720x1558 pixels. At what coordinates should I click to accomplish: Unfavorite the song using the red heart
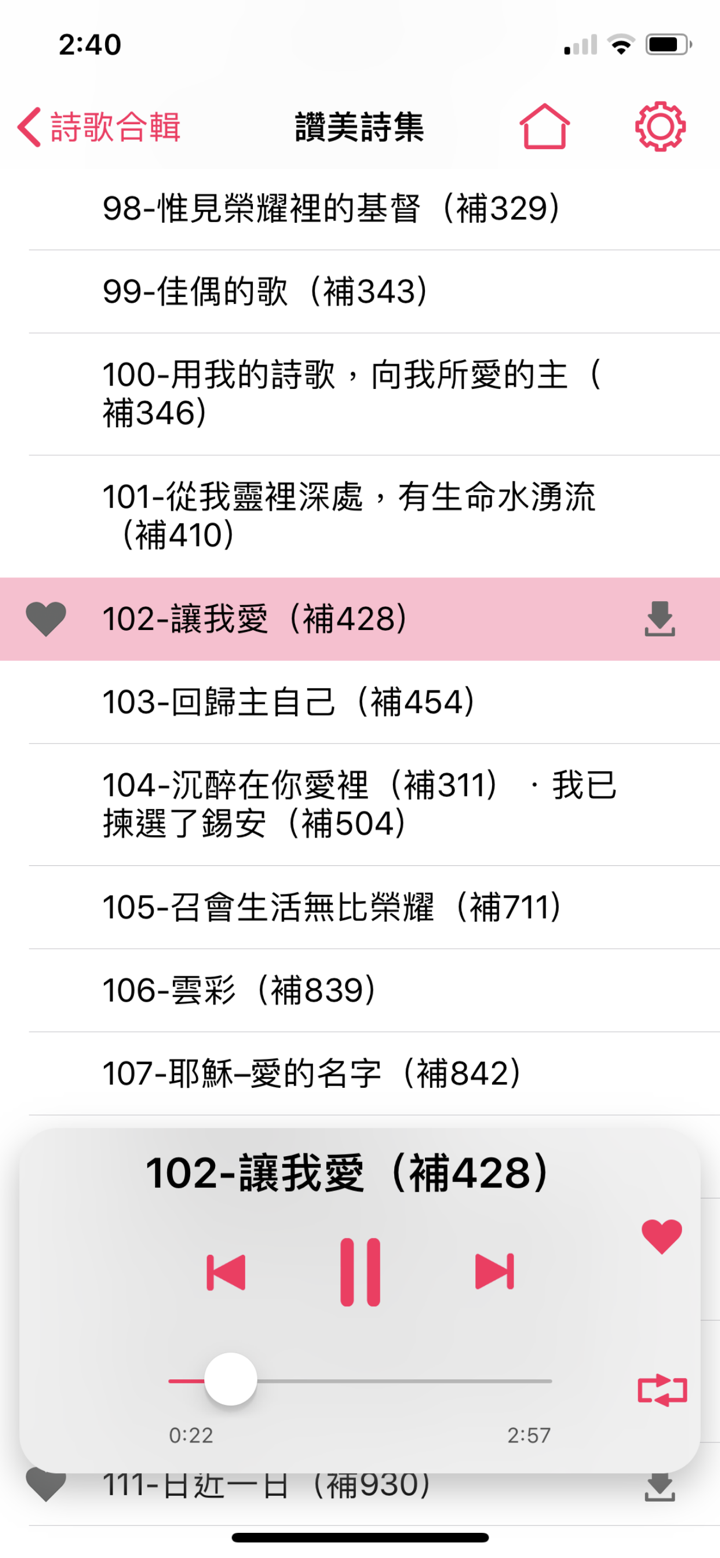pos(661,1235)
